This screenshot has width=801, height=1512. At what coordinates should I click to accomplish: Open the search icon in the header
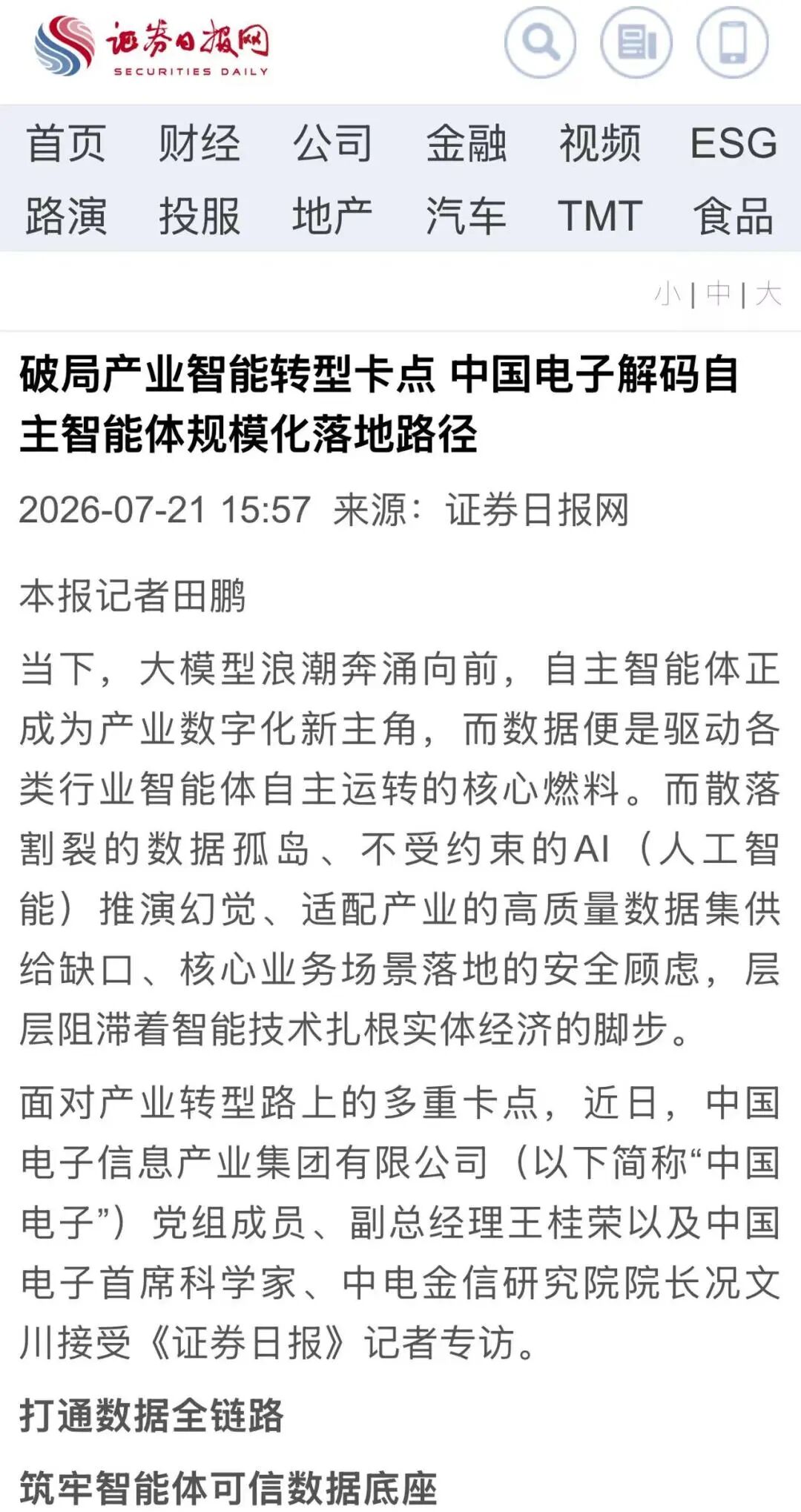tap(540, 42)
